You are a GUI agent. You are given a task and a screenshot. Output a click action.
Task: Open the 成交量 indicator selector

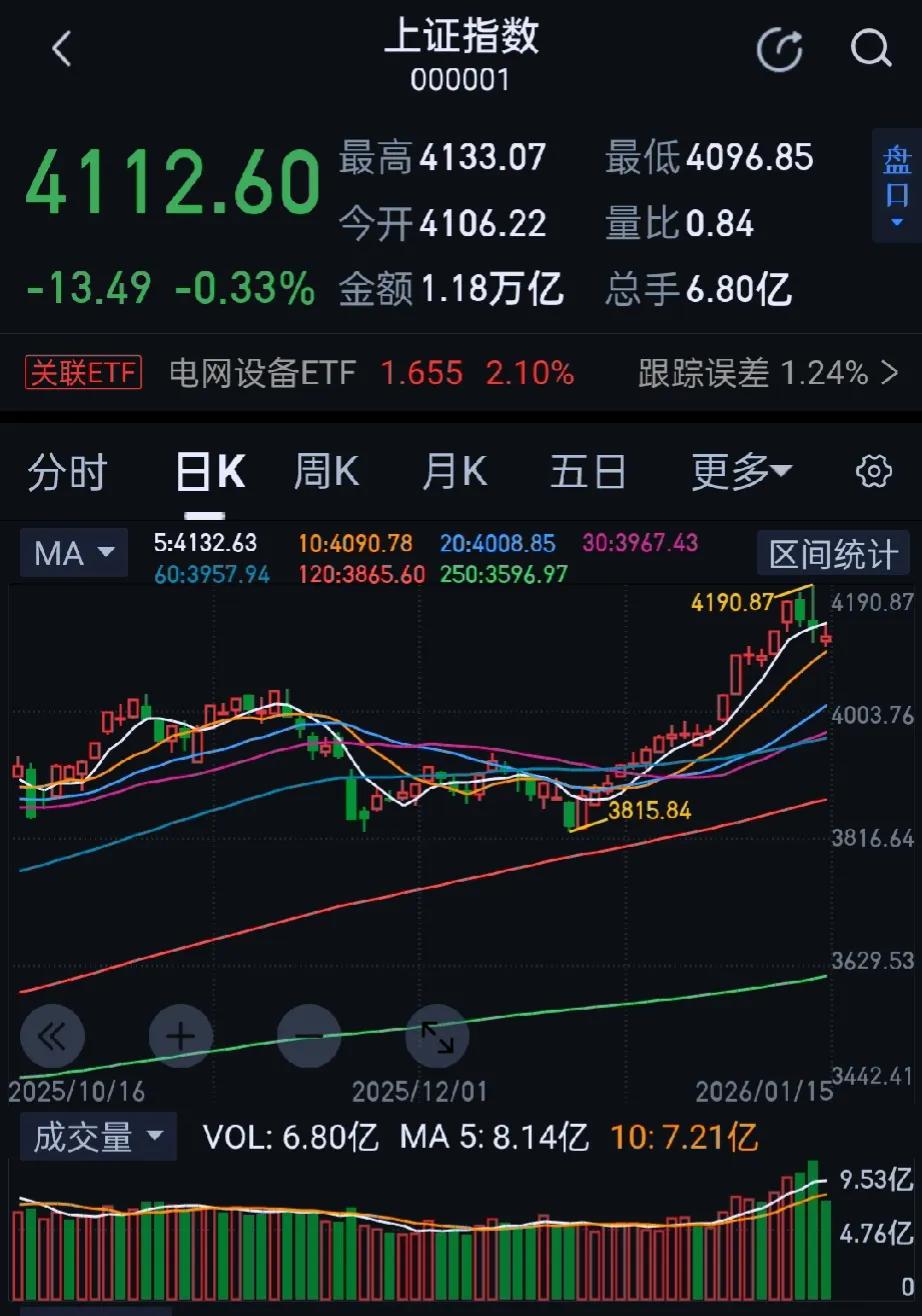point(97,1137)
